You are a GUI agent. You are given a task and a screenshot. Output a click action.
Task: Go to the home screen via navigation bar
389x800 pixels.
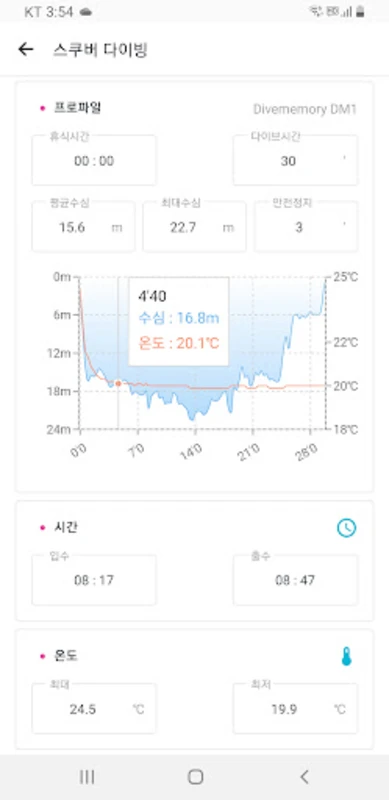pyautogui.click(x=195, y=777)
